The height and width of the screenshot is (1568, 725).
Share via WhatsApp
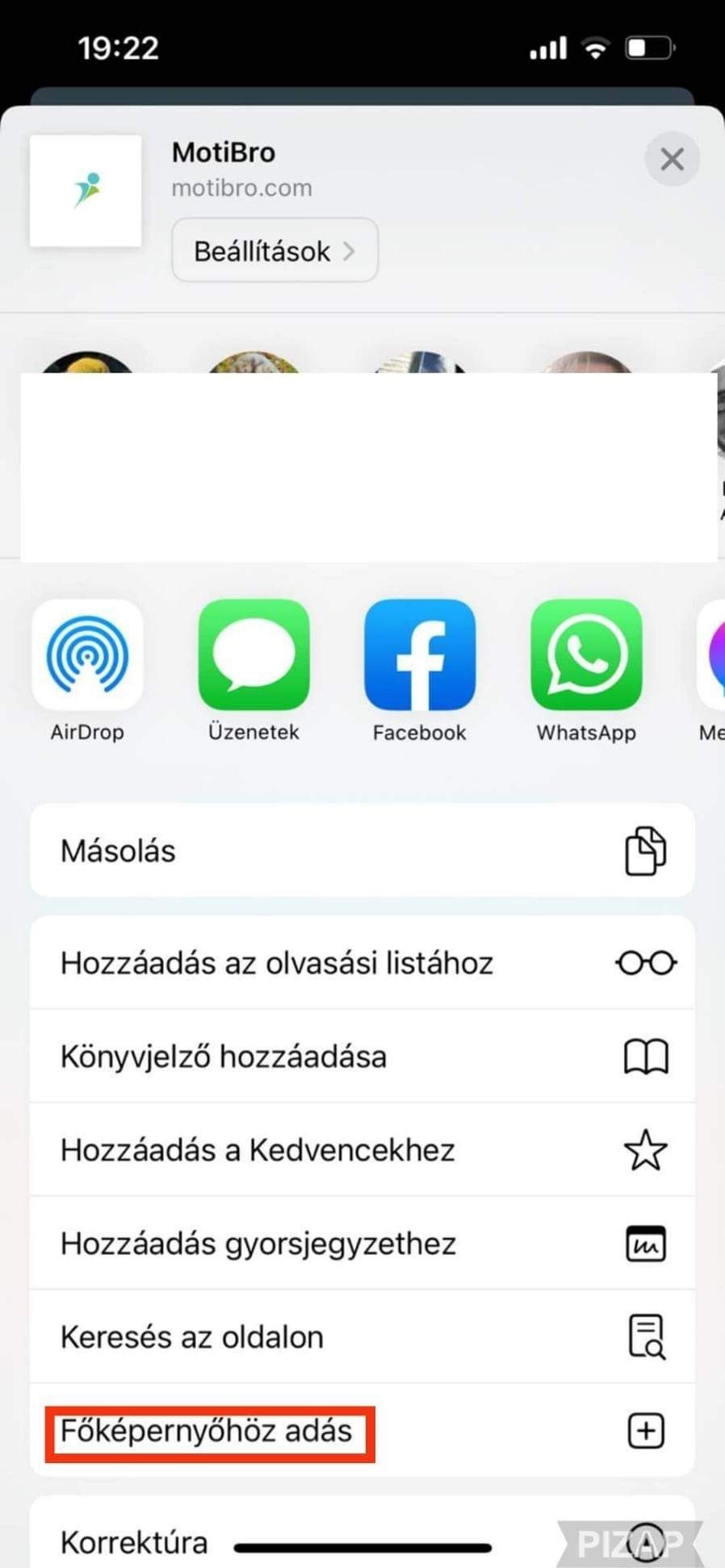click(586, 655)
